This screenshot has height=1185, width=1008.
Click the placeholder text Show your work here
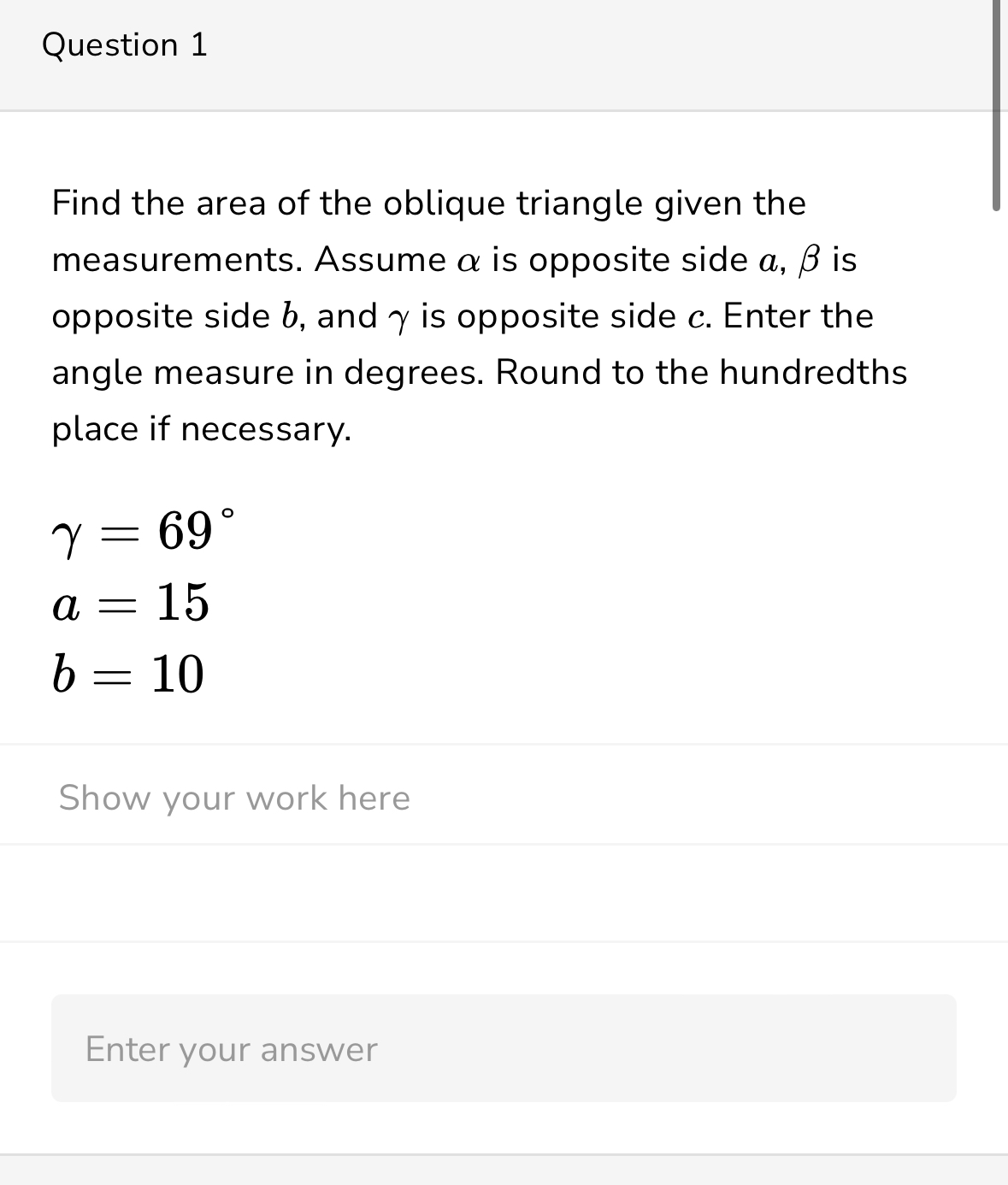[x=233, y=796]
